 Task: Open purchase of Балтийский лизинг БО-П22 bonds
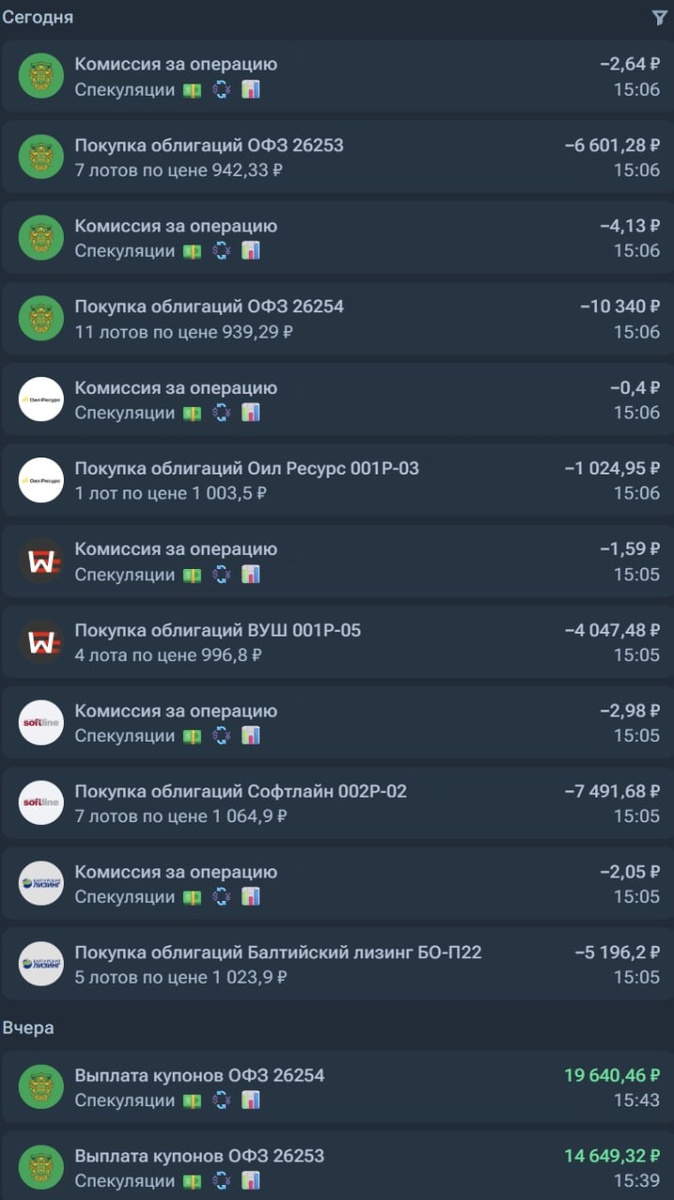point(337,964)
